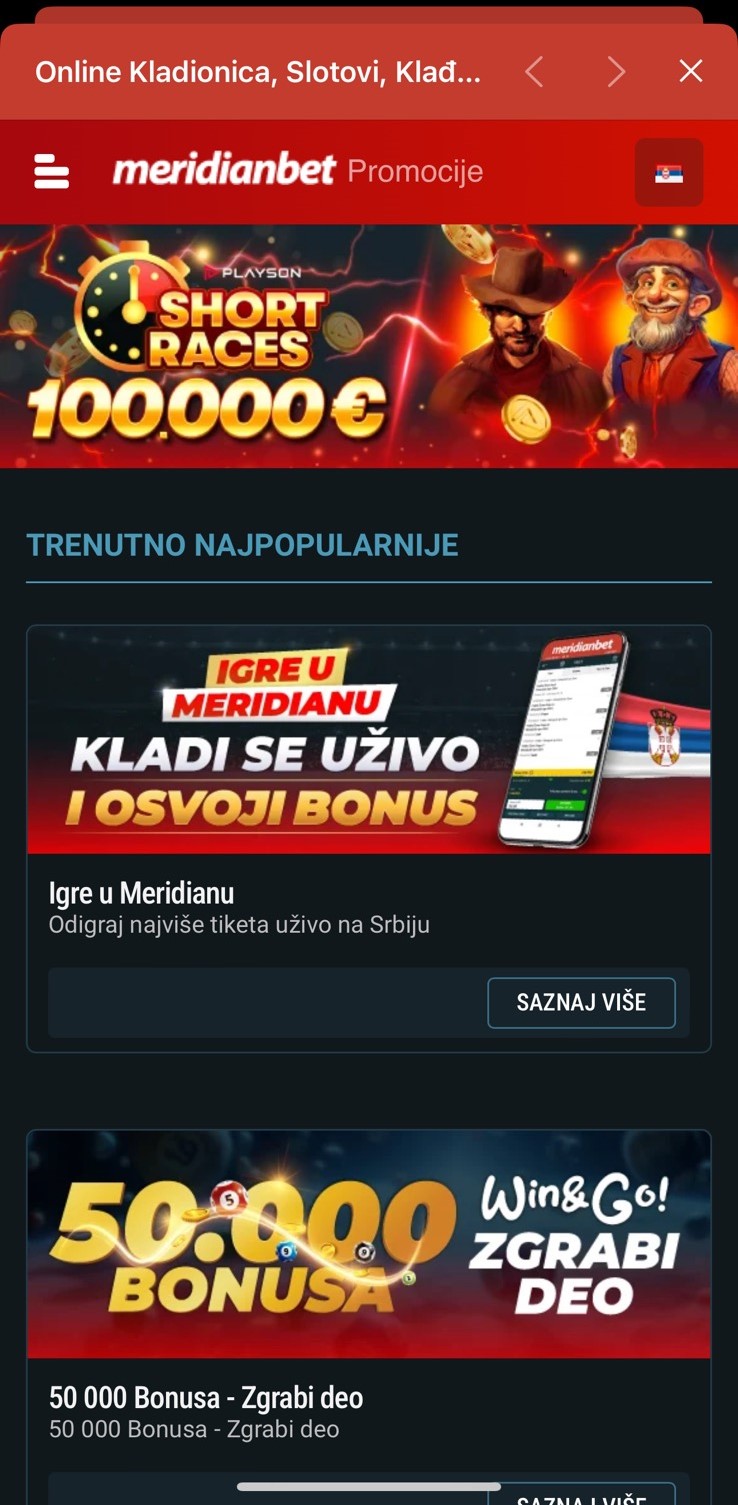The height and width of the screenshot is (1505, 738).
Task: Open the Serbian flag language selector
Action: pos(668,173)
